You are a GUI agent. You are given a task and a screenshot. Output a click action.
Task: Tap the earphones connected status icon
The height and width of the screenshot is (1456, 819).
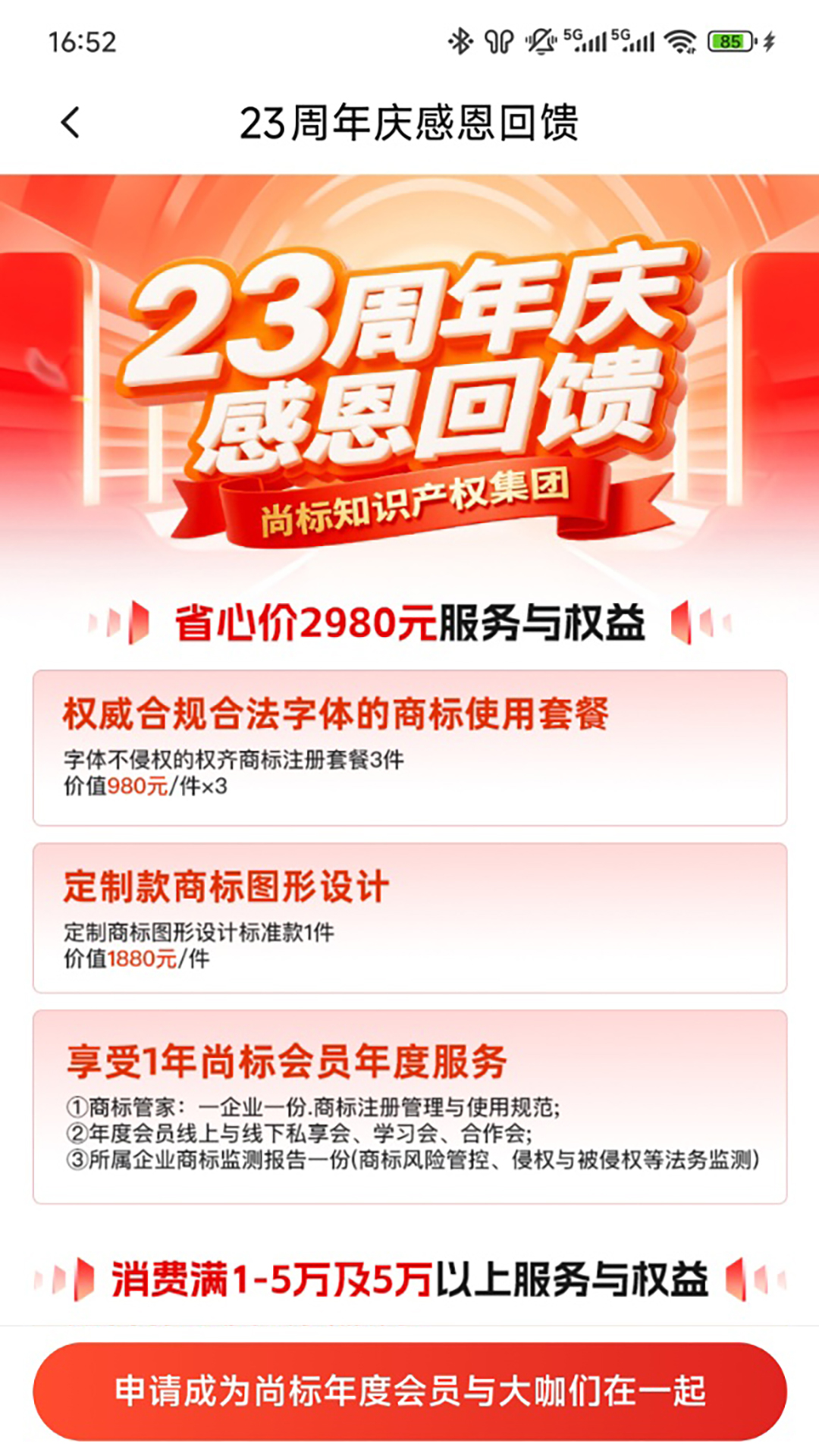[x=497, y=42]
